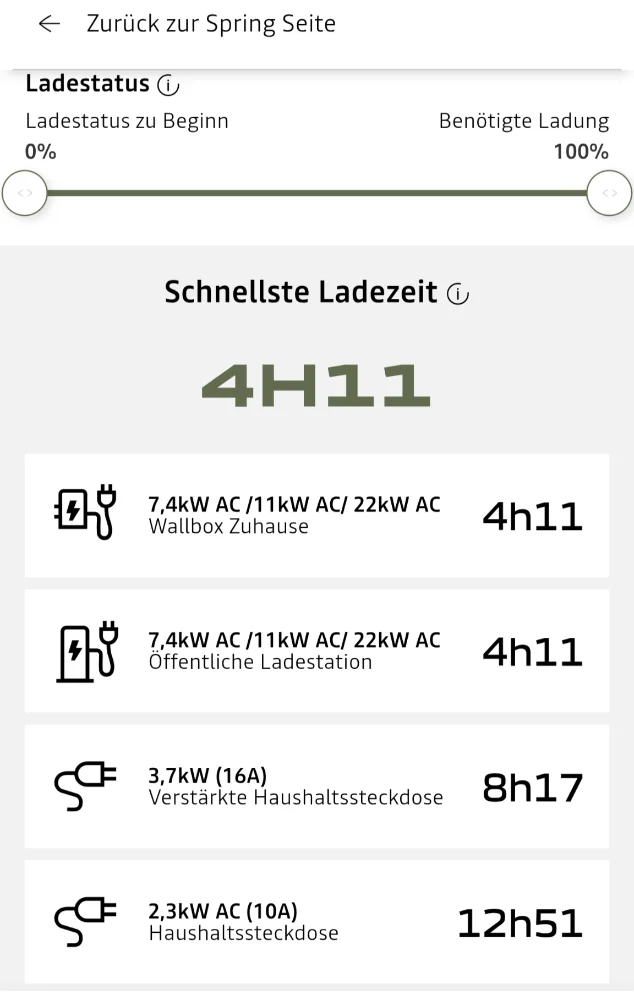Viewport: 634px width, 1000px height.
Task: Go back to the Spring page
Action: point(48,24)
